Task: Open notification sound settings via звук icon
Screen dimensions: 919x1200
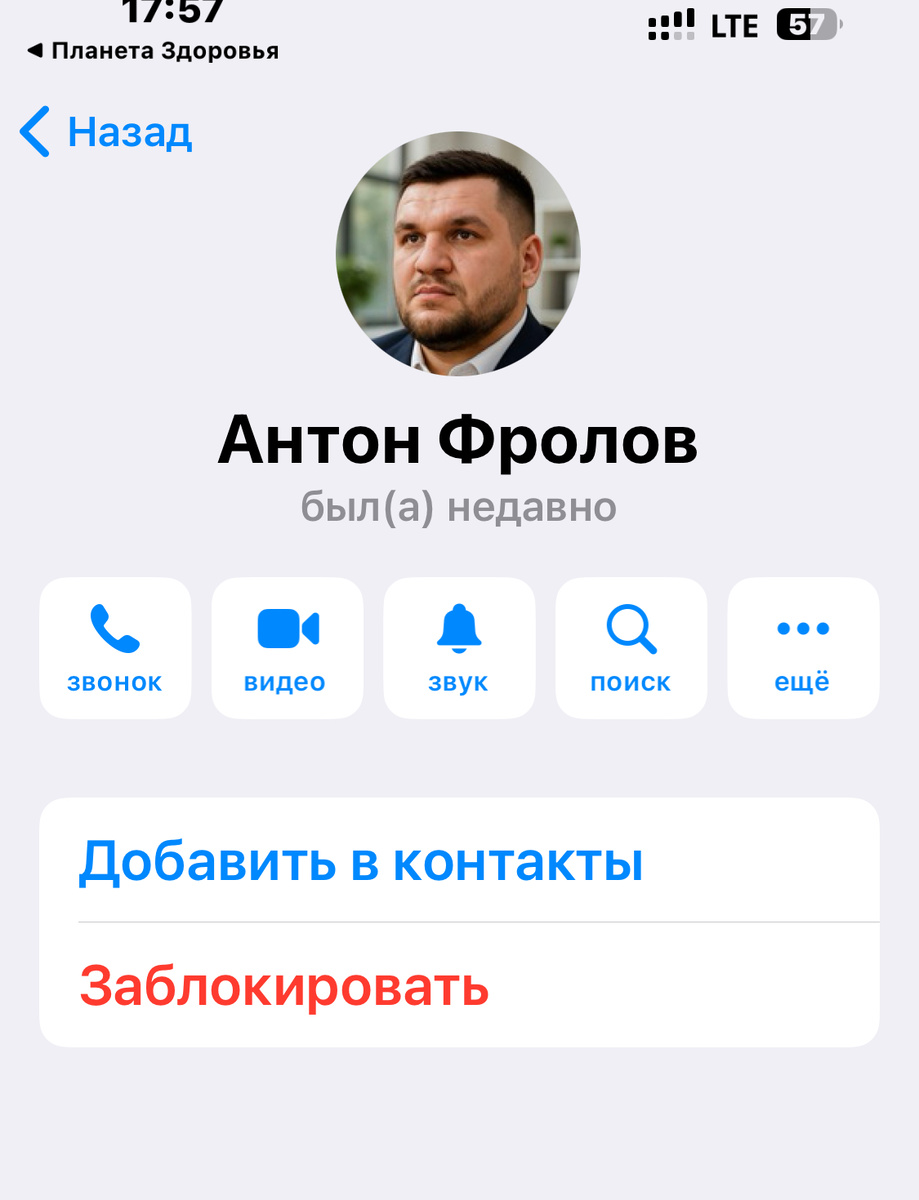Action: click(x=459, y=647)
